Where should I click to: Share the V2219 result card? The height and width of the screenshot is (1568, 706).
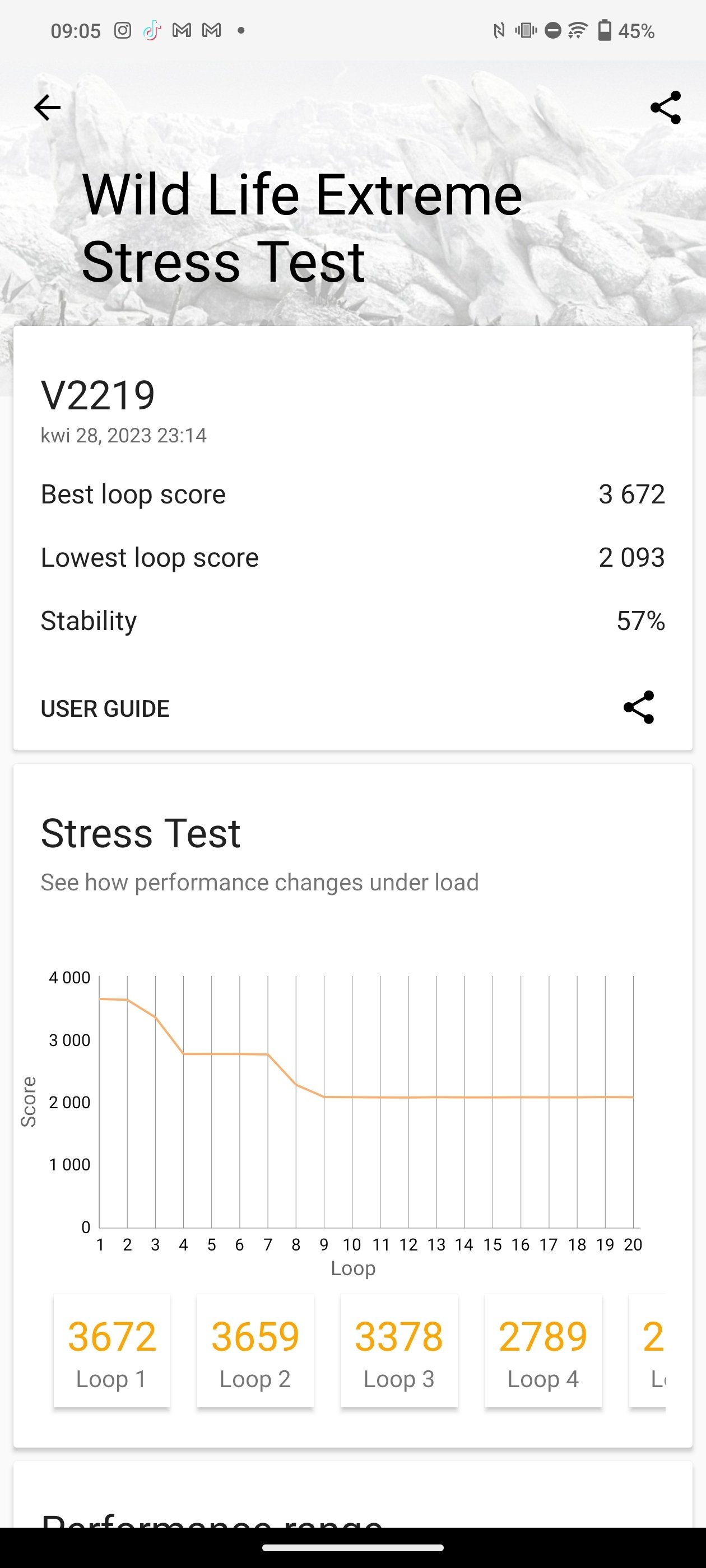(x=638, y=707)
